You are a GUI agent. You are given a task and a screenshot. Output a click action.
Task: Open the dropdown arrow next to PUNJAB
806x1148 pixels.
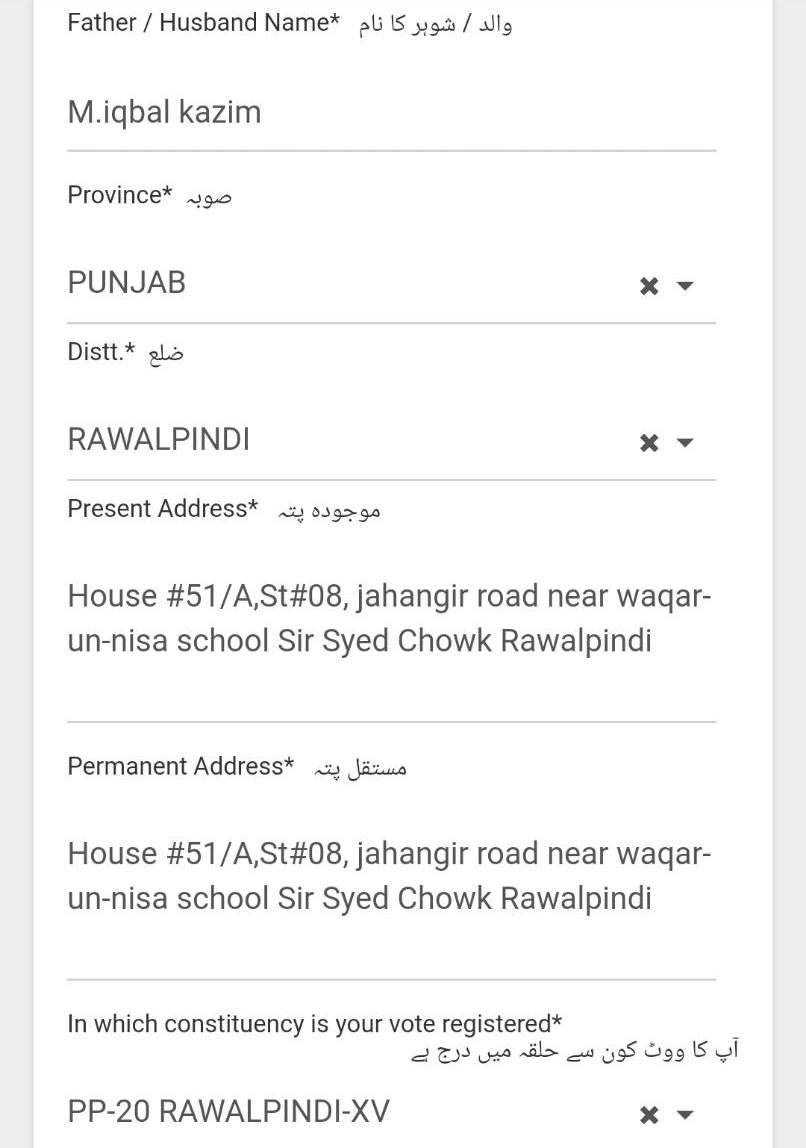tap(686, 285)
